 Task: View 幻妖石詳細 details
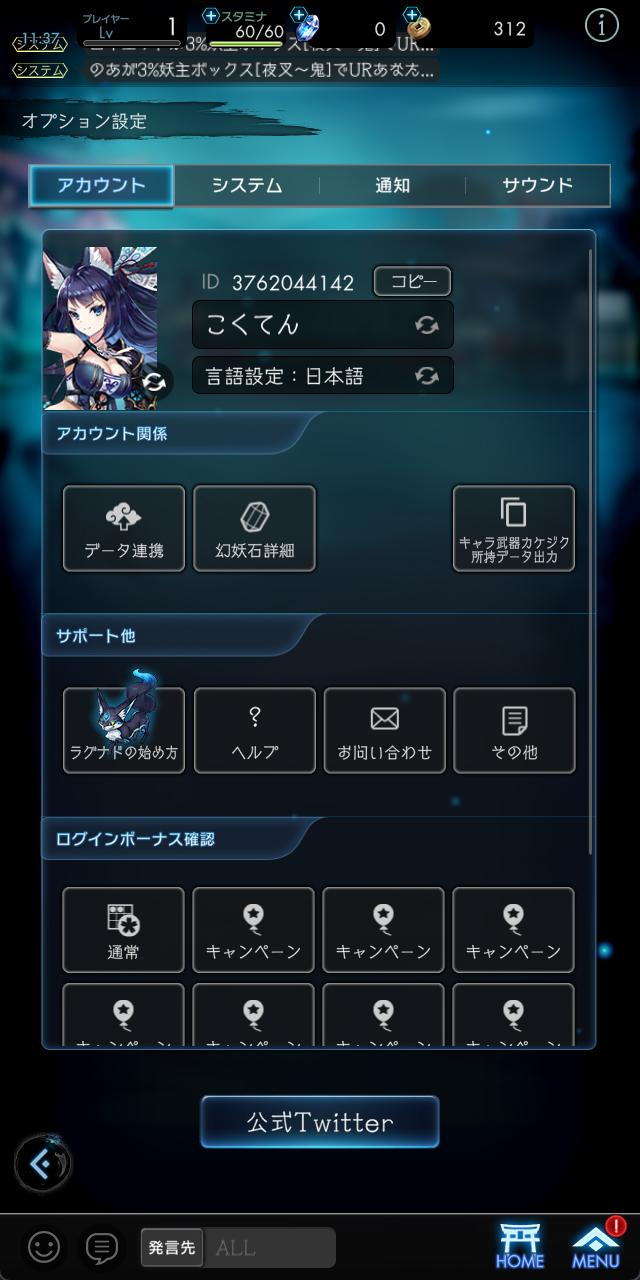click(254, 529)
